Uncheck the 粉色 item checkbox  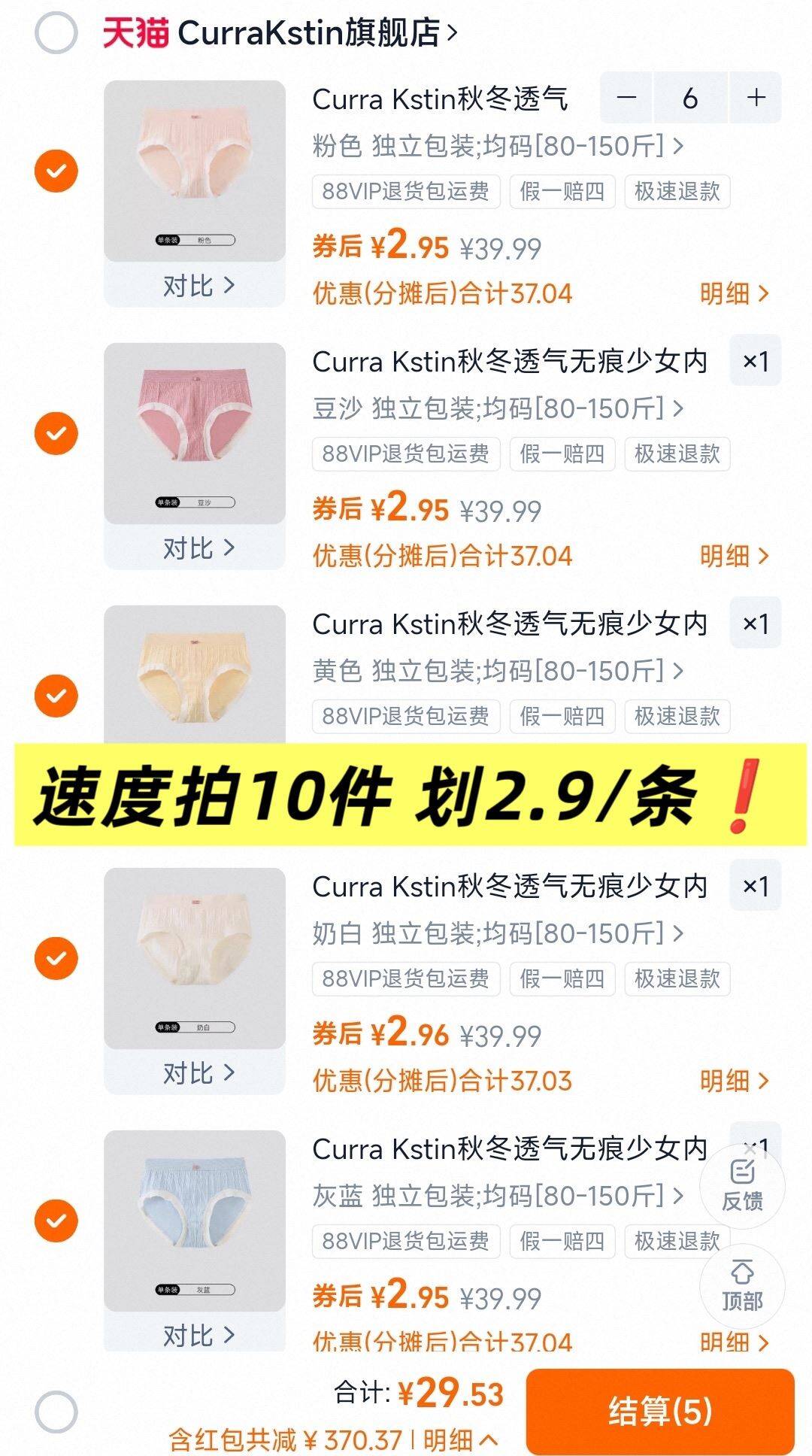coord(56,171)
